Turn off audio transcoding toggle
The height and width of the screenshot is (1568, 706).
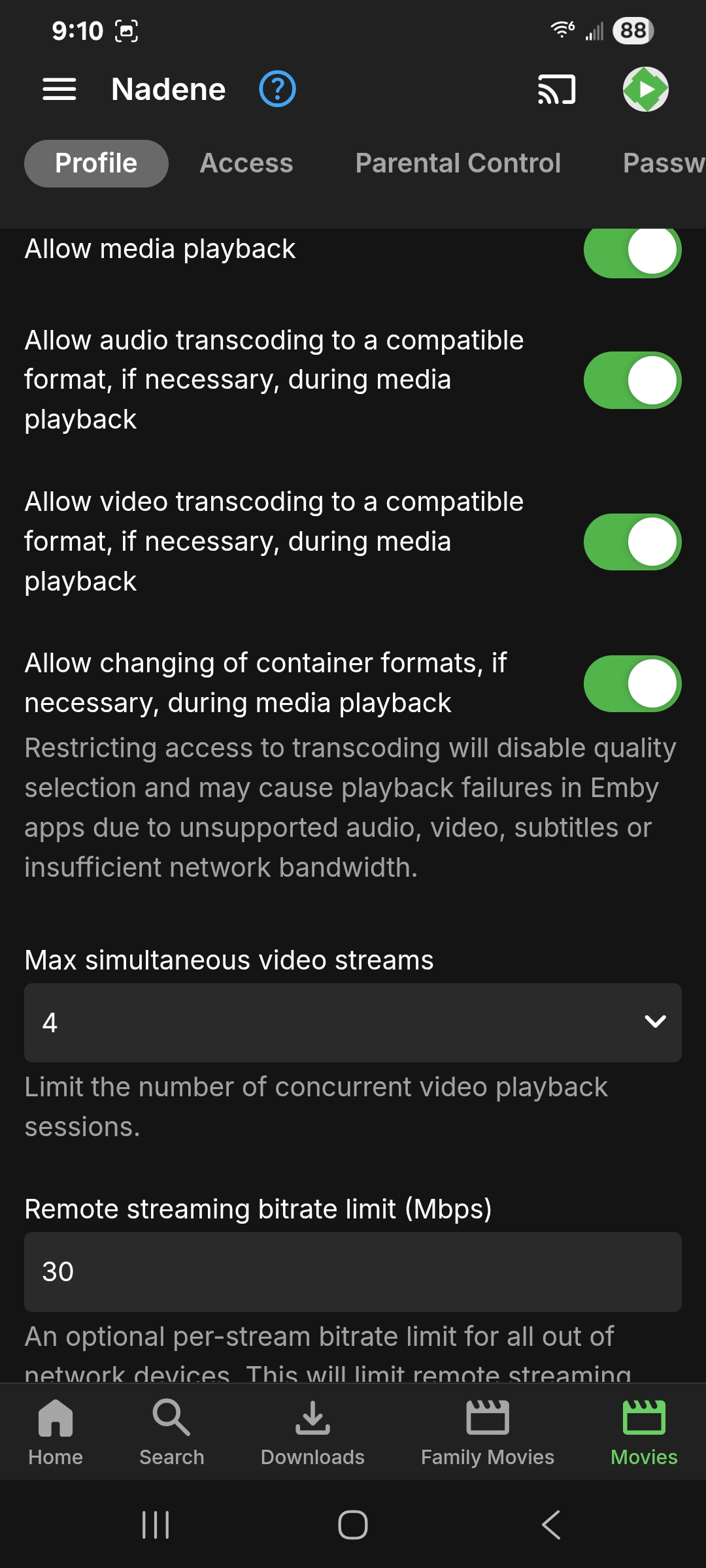click(x=631, y=380)
